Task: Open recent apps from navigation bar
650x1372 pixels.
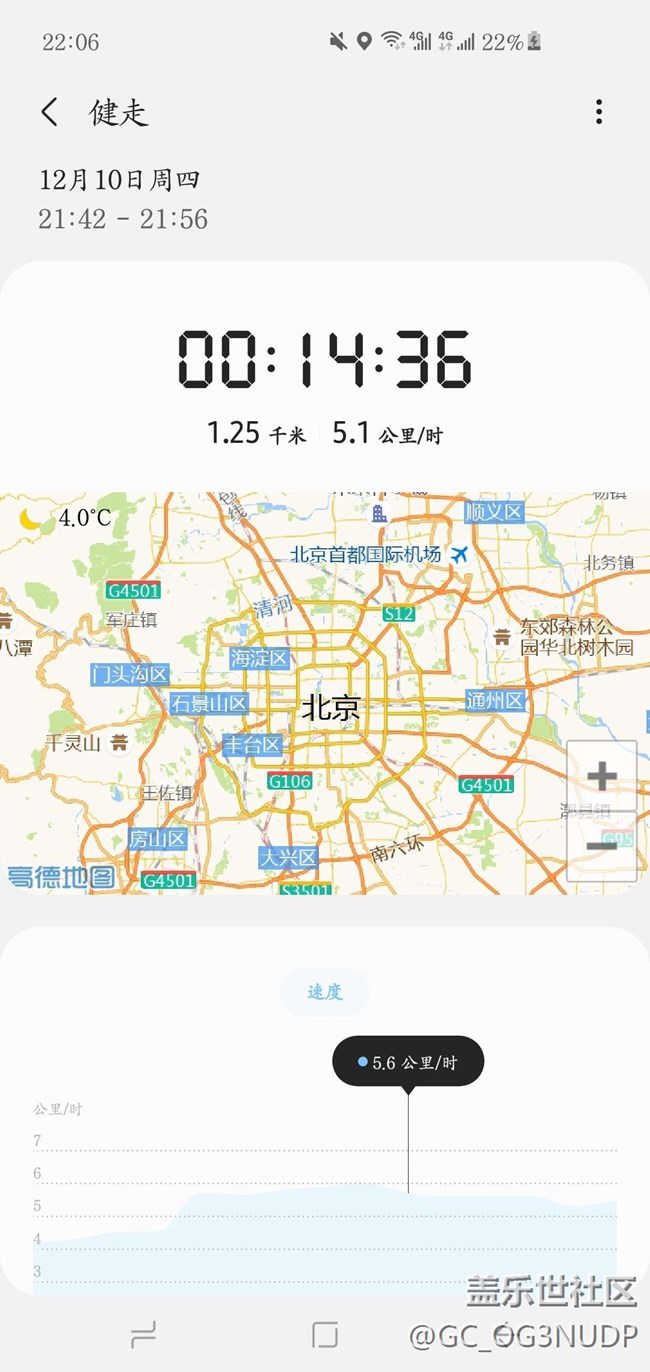Action: point(144,1334)
